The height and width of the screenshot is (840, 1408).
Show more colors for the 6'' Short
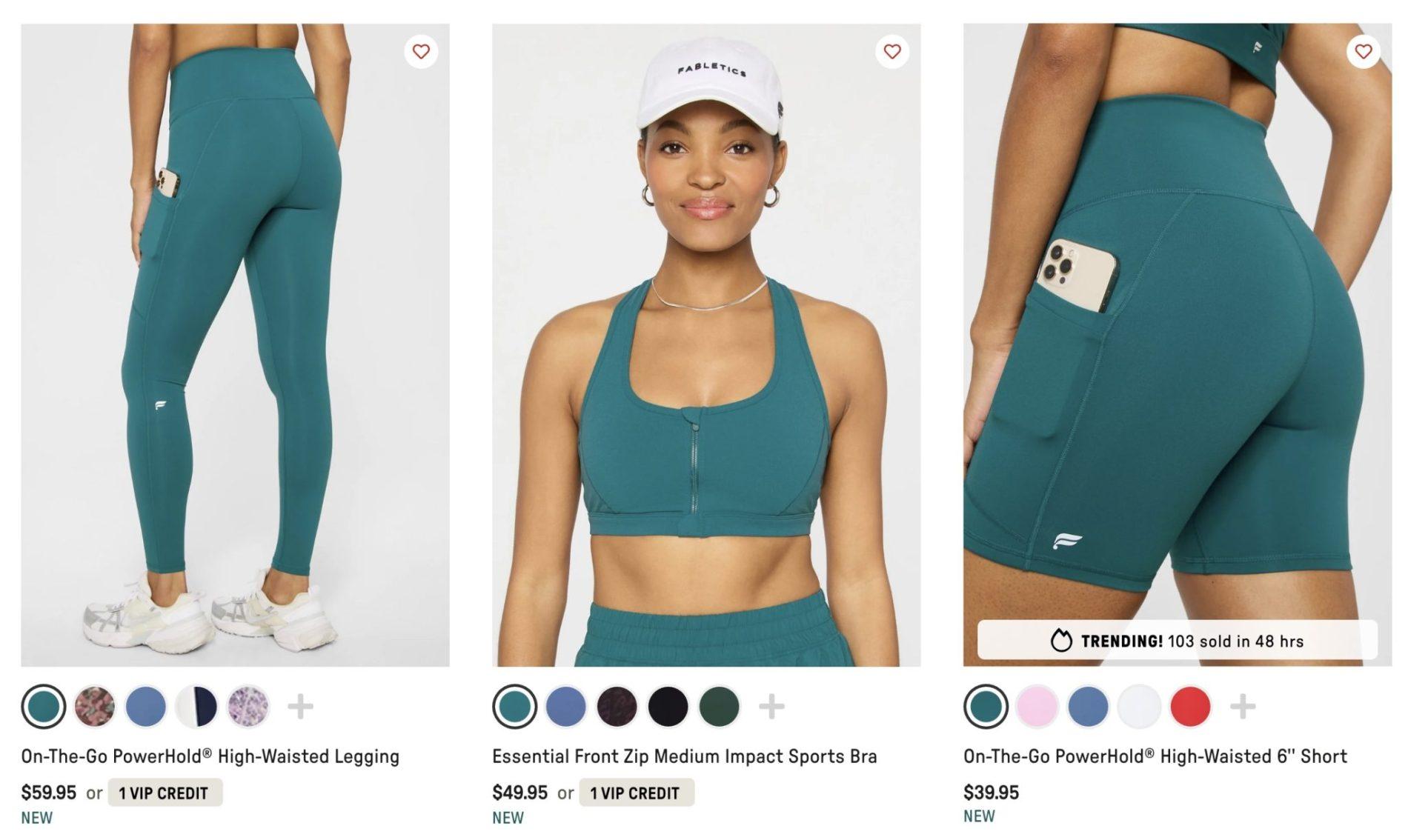(1243, 706)
